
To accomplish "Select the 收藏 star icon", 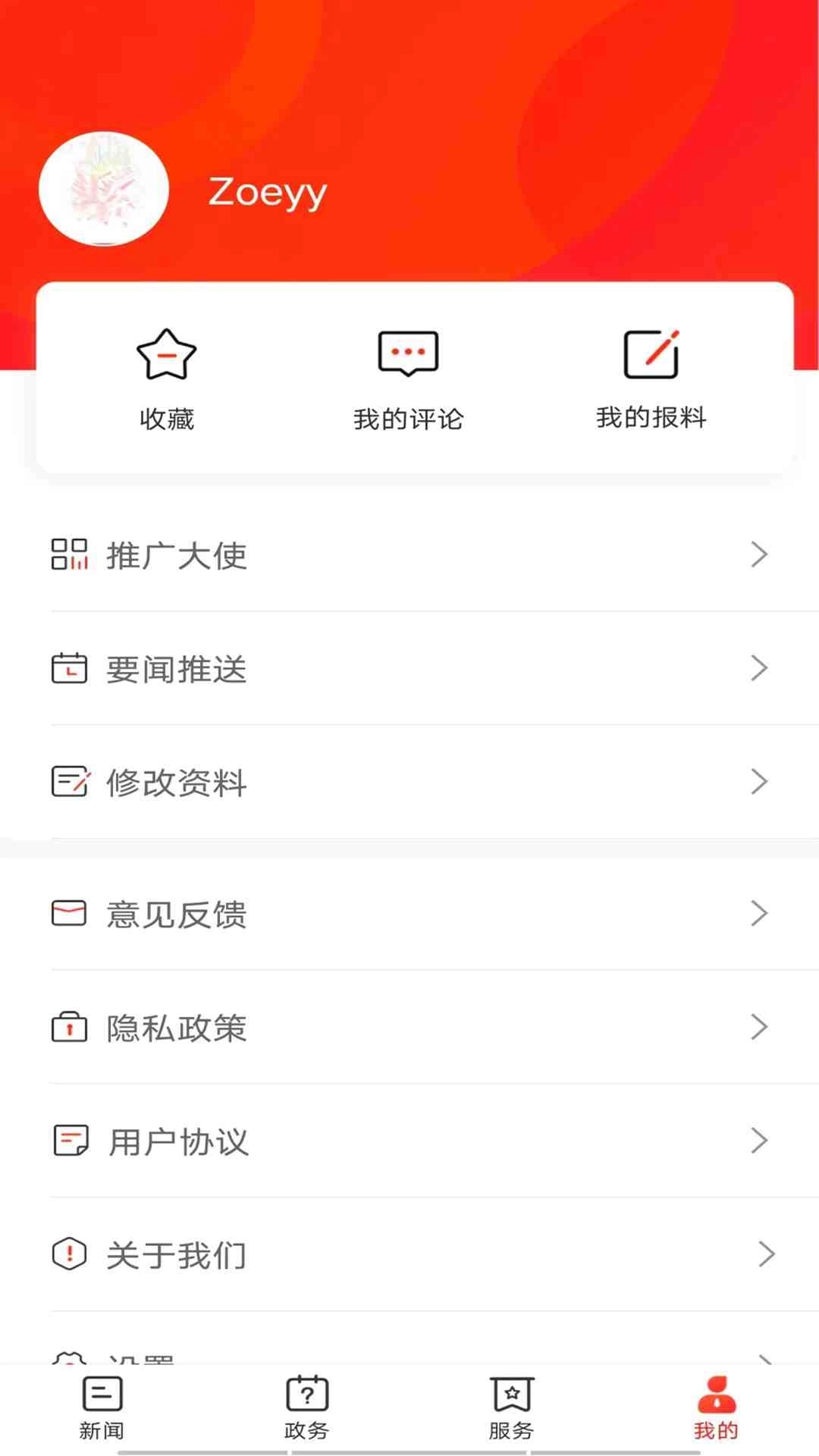I will [167, 353].
